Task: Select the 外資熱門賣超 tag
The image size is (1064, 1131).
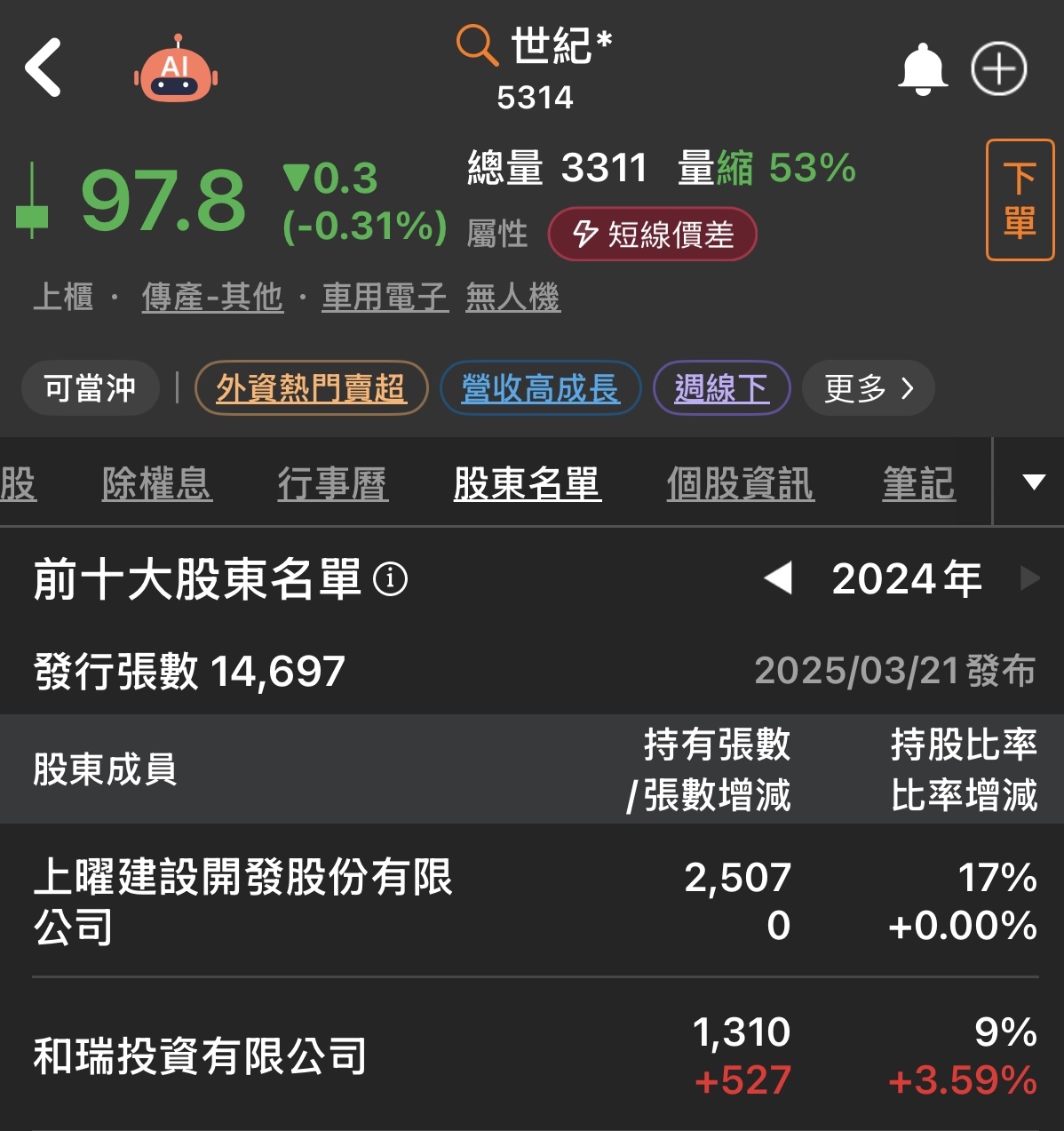Action: pyautogui.click(x=311, y=388)
